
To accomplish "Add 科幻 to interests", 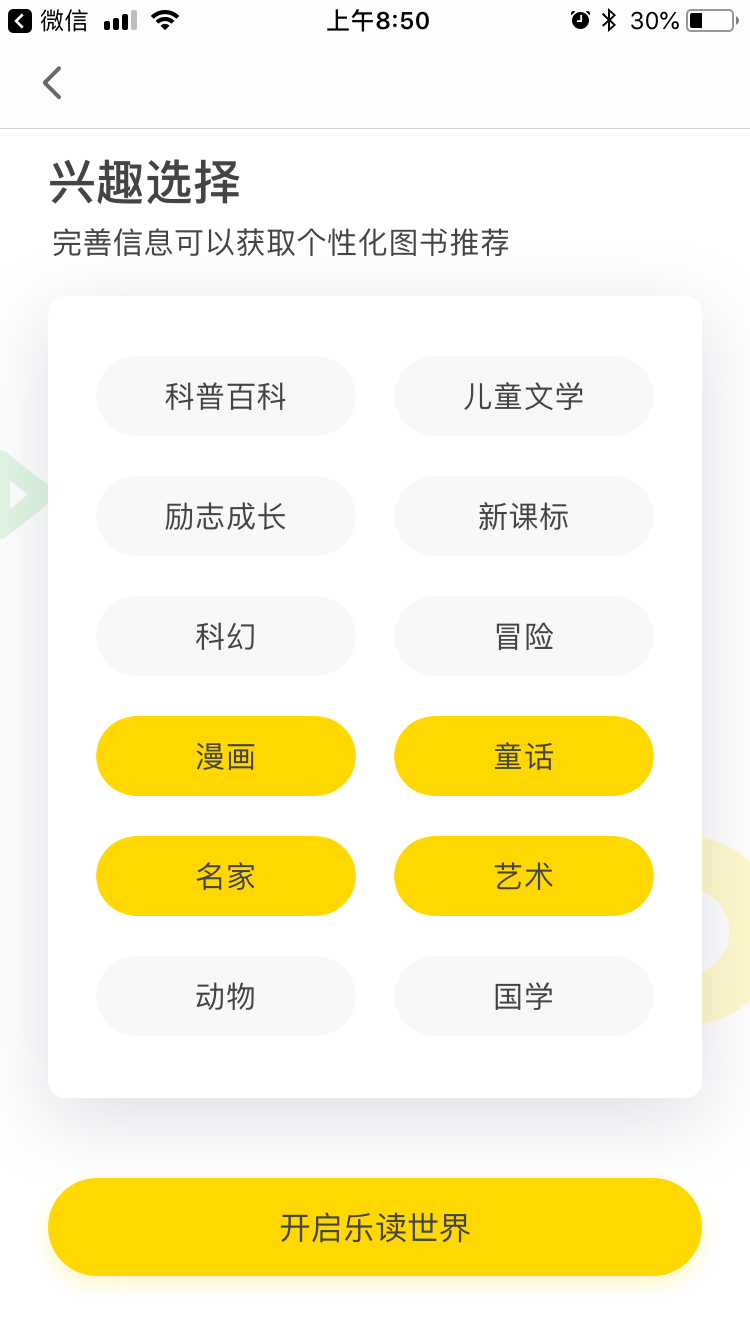I will click(x=226, y=636).
